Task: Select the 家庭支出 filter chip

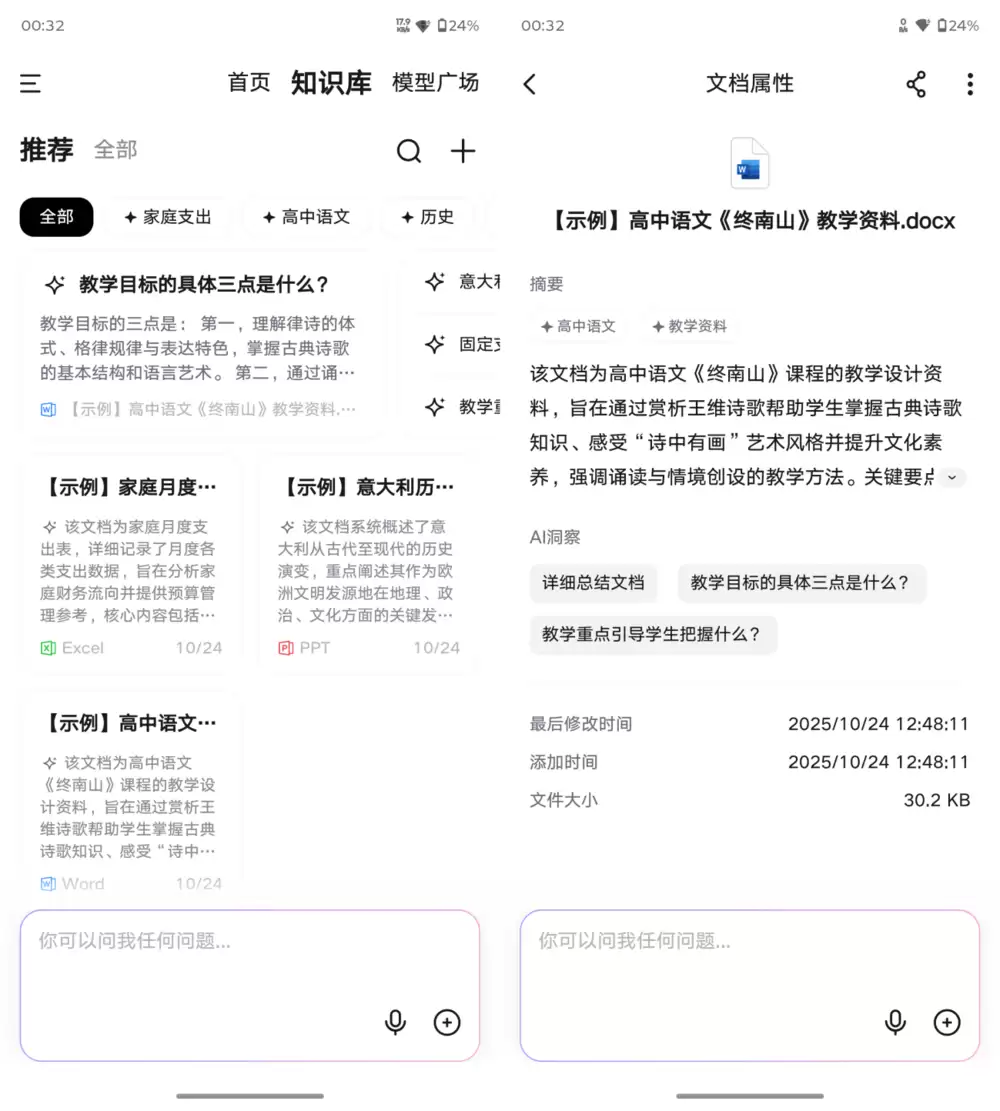Action: pos(168,217)
